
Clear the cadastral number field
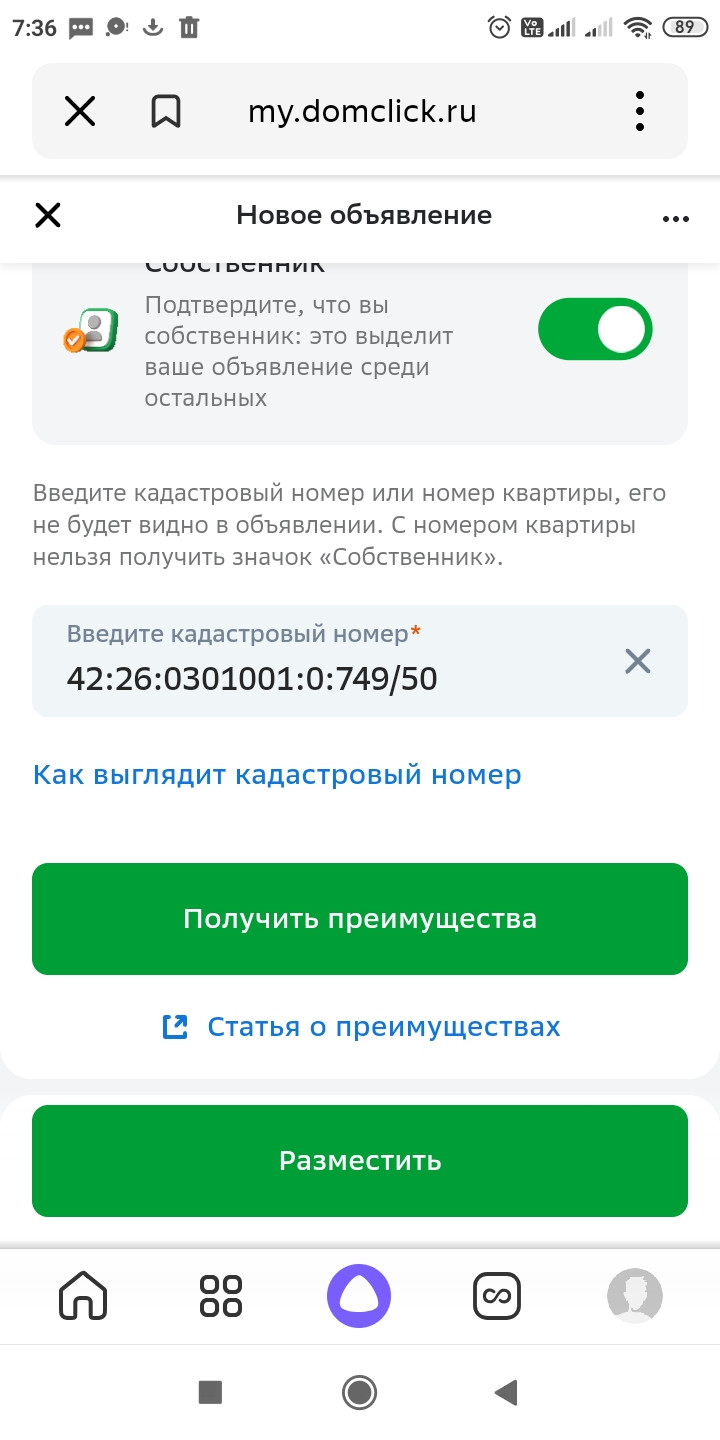coord(638,661)
